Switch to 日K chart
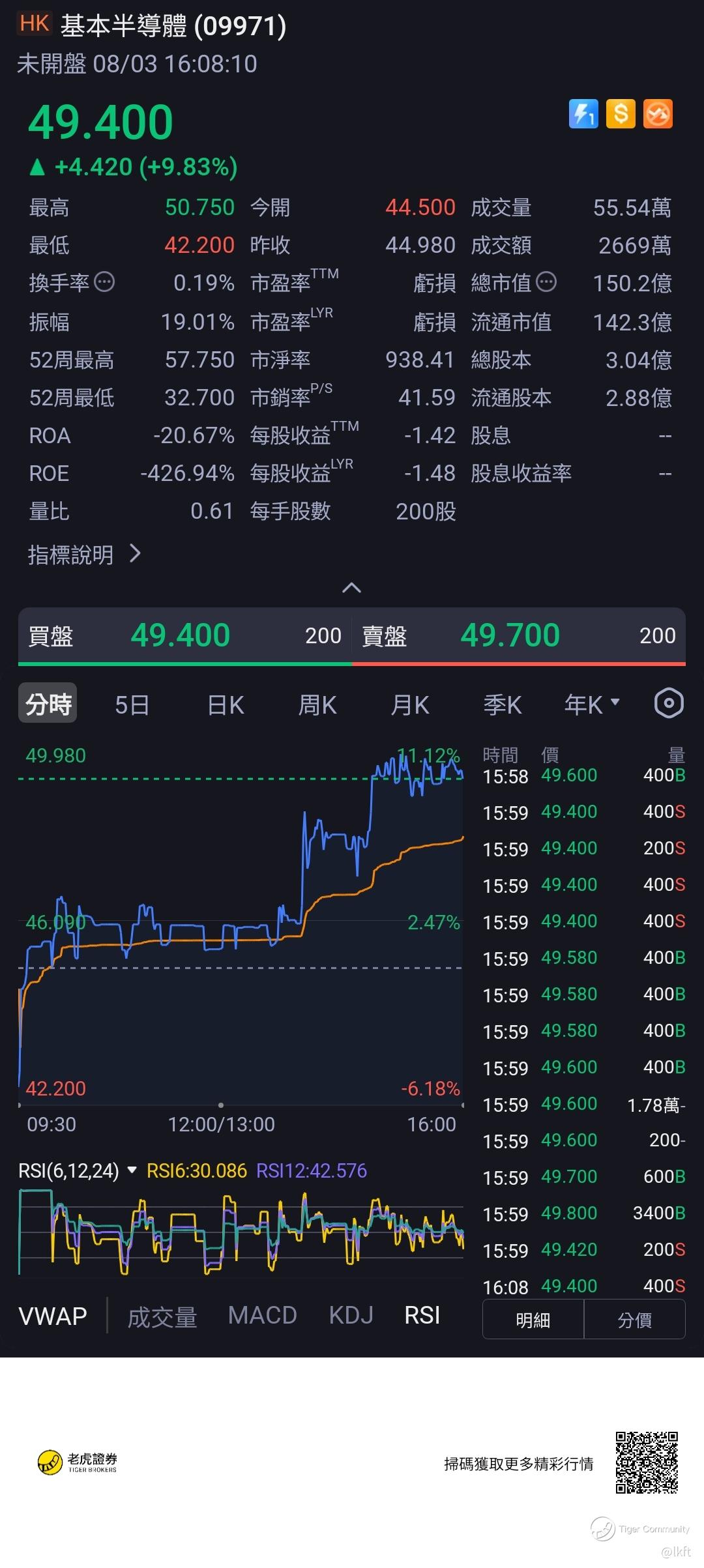 [x=226, y=704]
